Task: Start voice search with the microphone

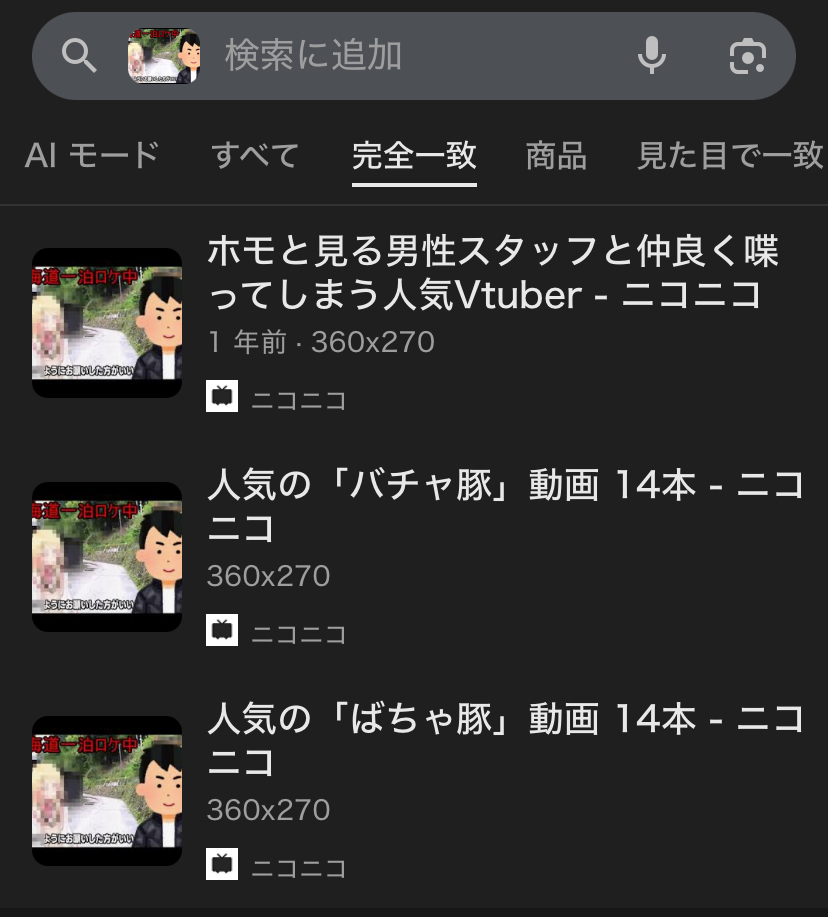Action: (652, 56)
